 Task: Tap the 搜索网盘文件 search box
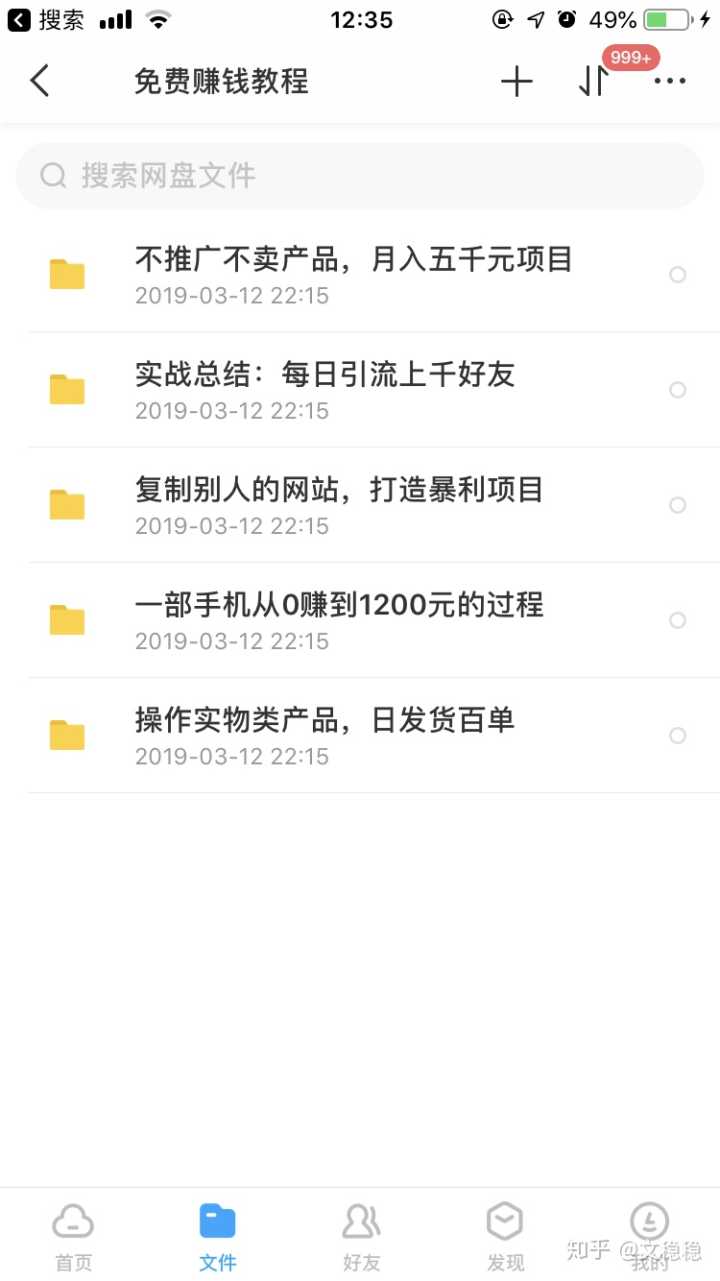(360, 176)
